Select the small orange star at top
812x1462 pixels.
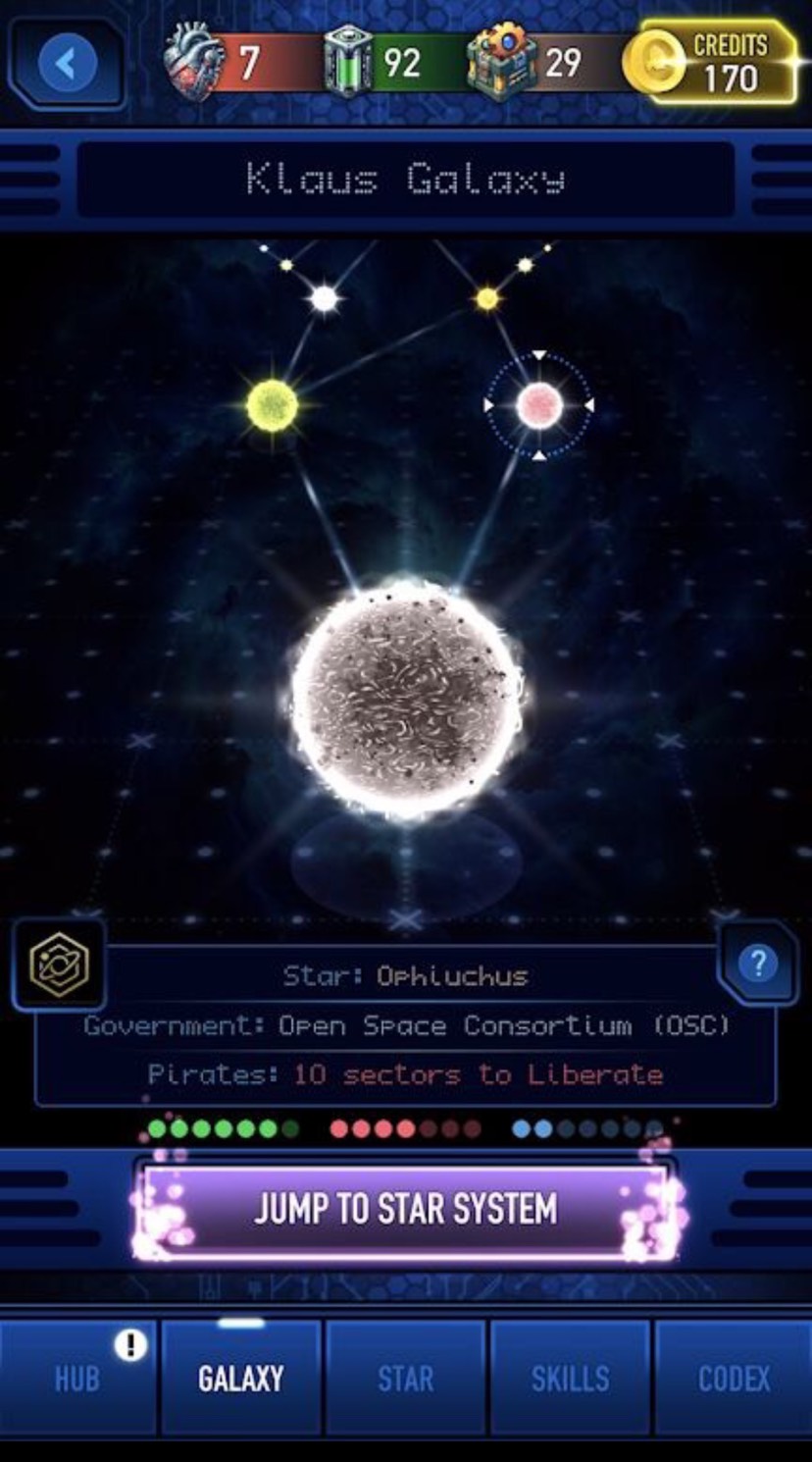[x=487, y=298]
